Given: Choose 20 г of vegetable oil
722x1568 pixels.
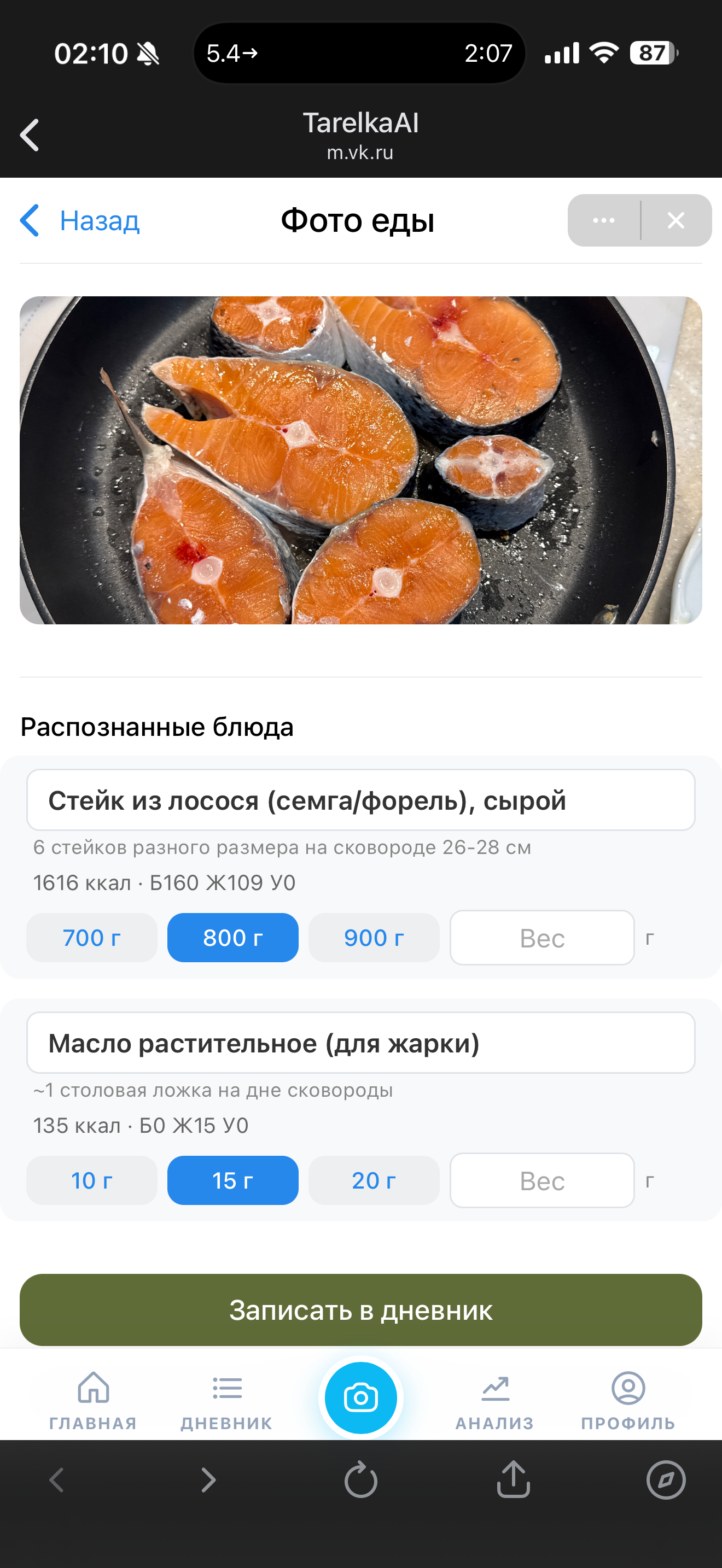Looking at the screenshot, I should (373, 1180).
